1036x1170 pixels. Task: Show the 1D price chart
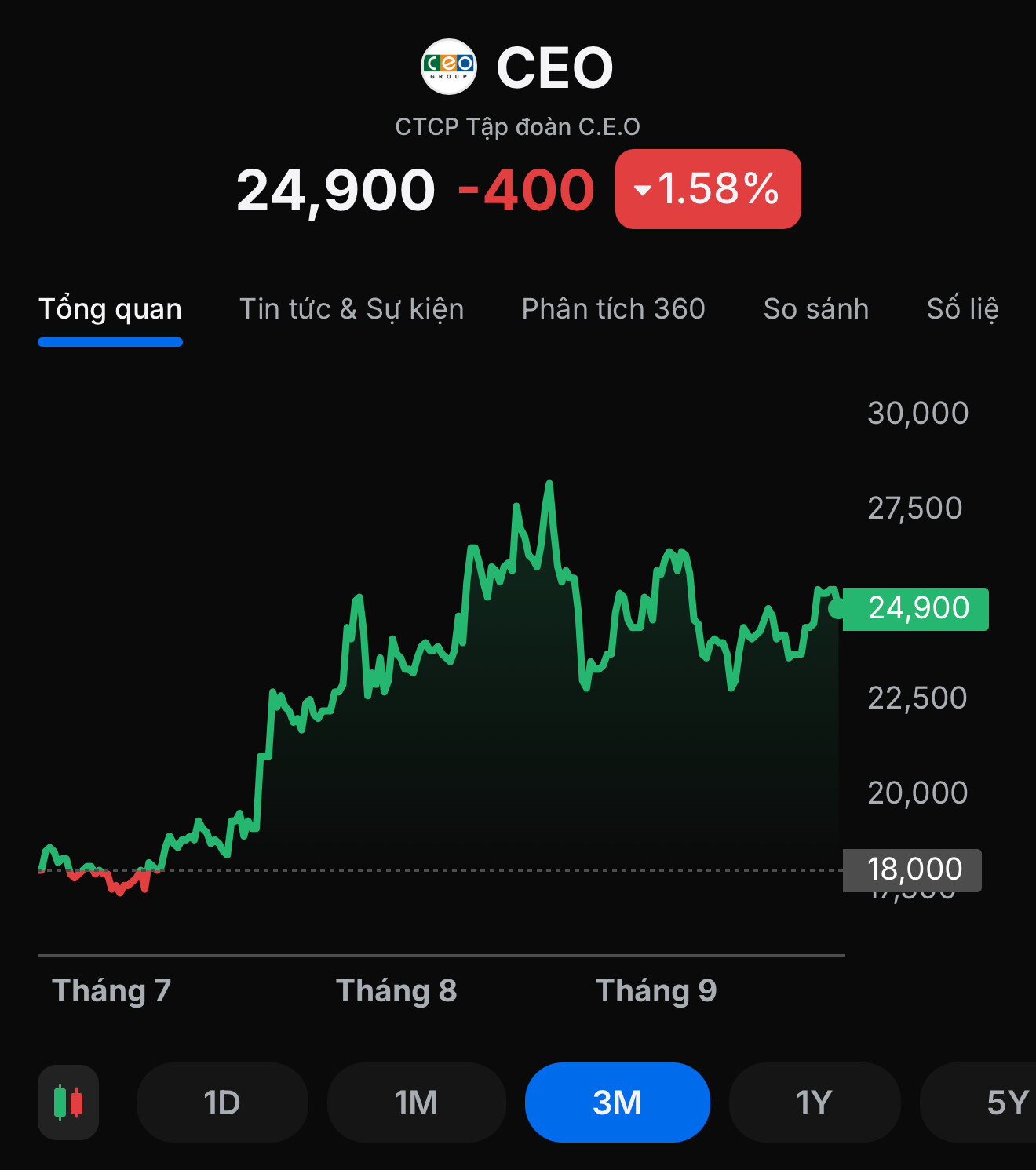222,1103
